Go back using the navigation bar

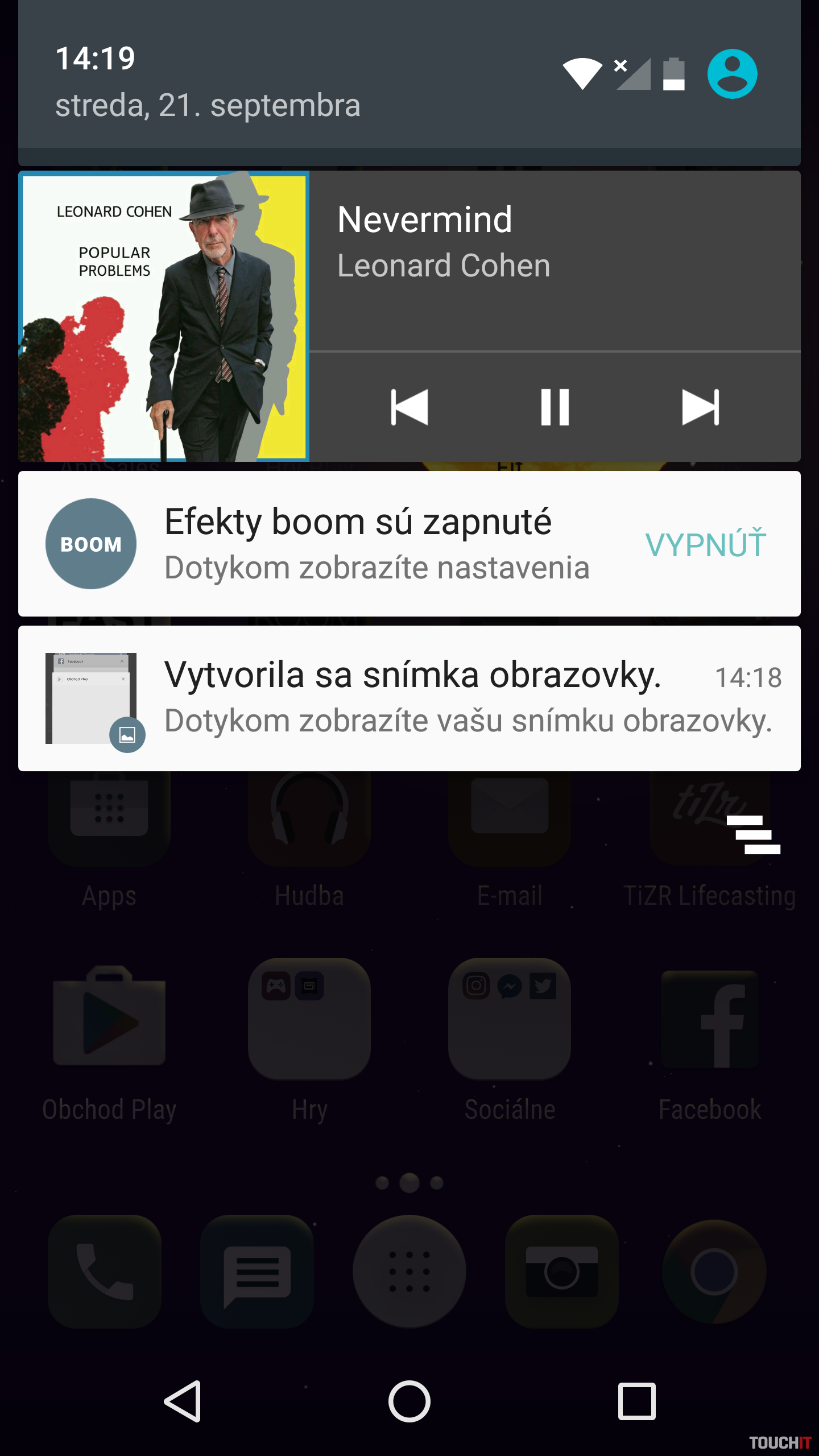point(183,1401)
